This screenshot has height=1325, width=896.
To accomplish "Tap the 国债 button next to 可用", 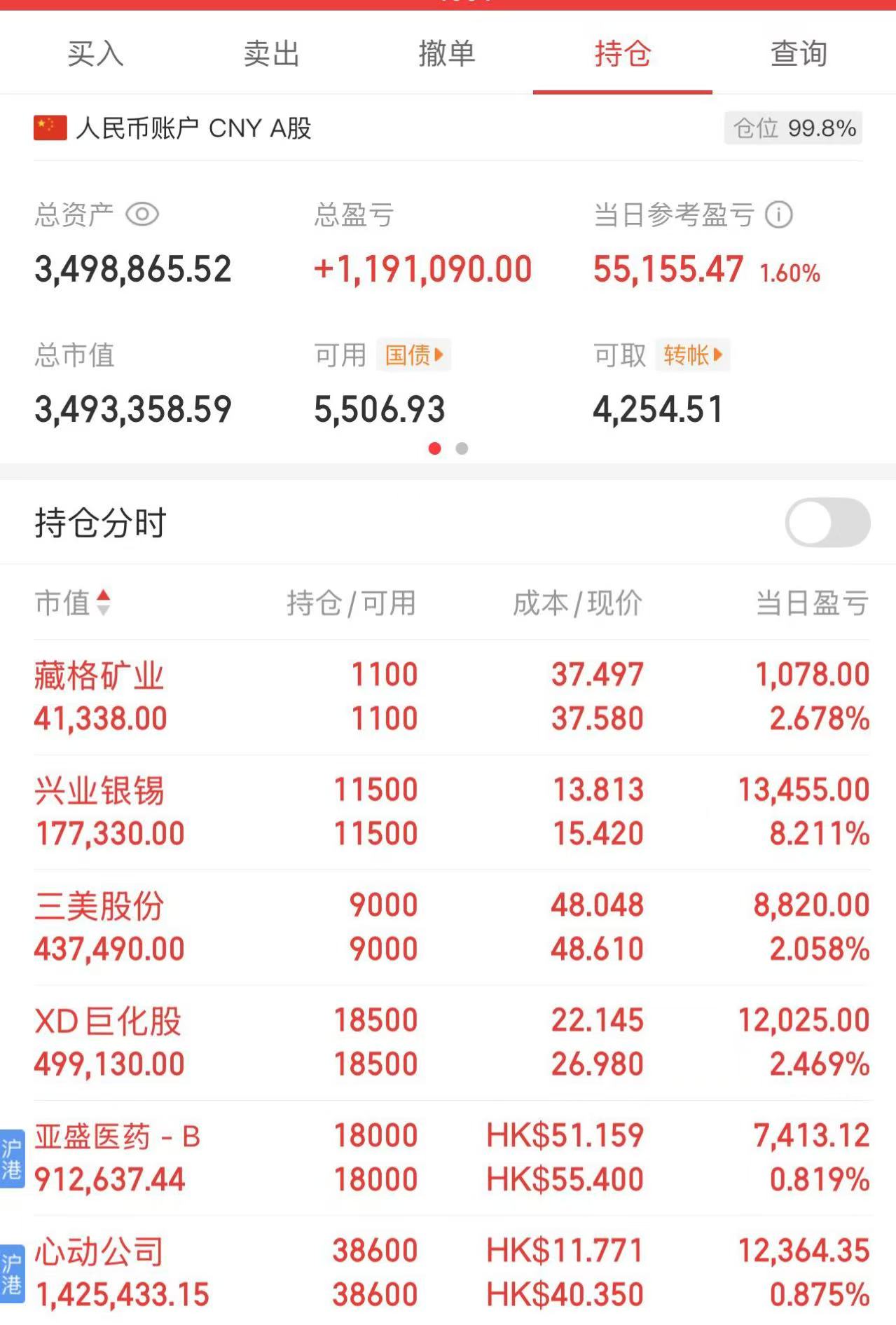I will (x=414, y=355).
